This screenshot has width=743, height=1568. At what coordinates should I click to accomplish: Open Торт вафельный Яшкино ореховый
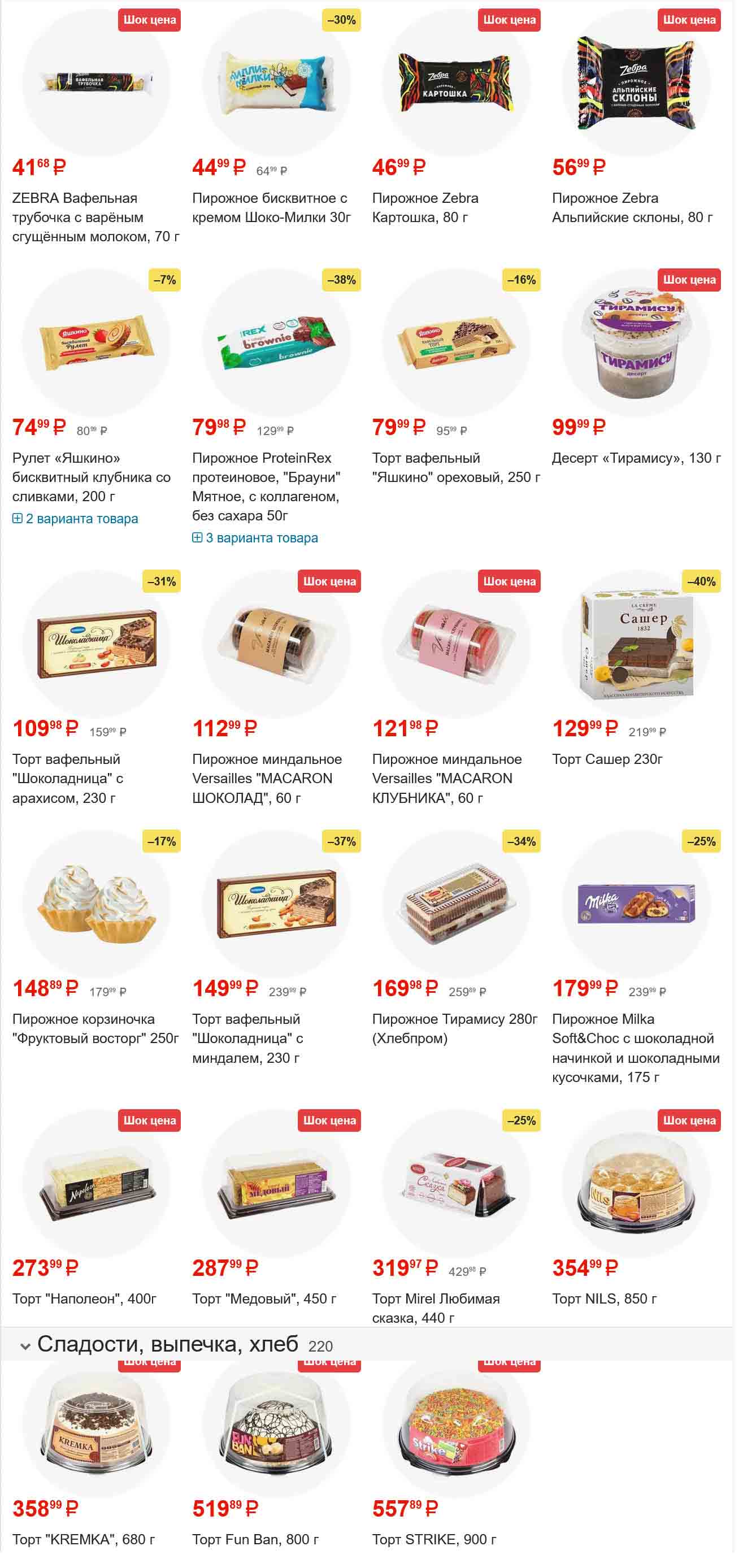(x=456, y=467)
